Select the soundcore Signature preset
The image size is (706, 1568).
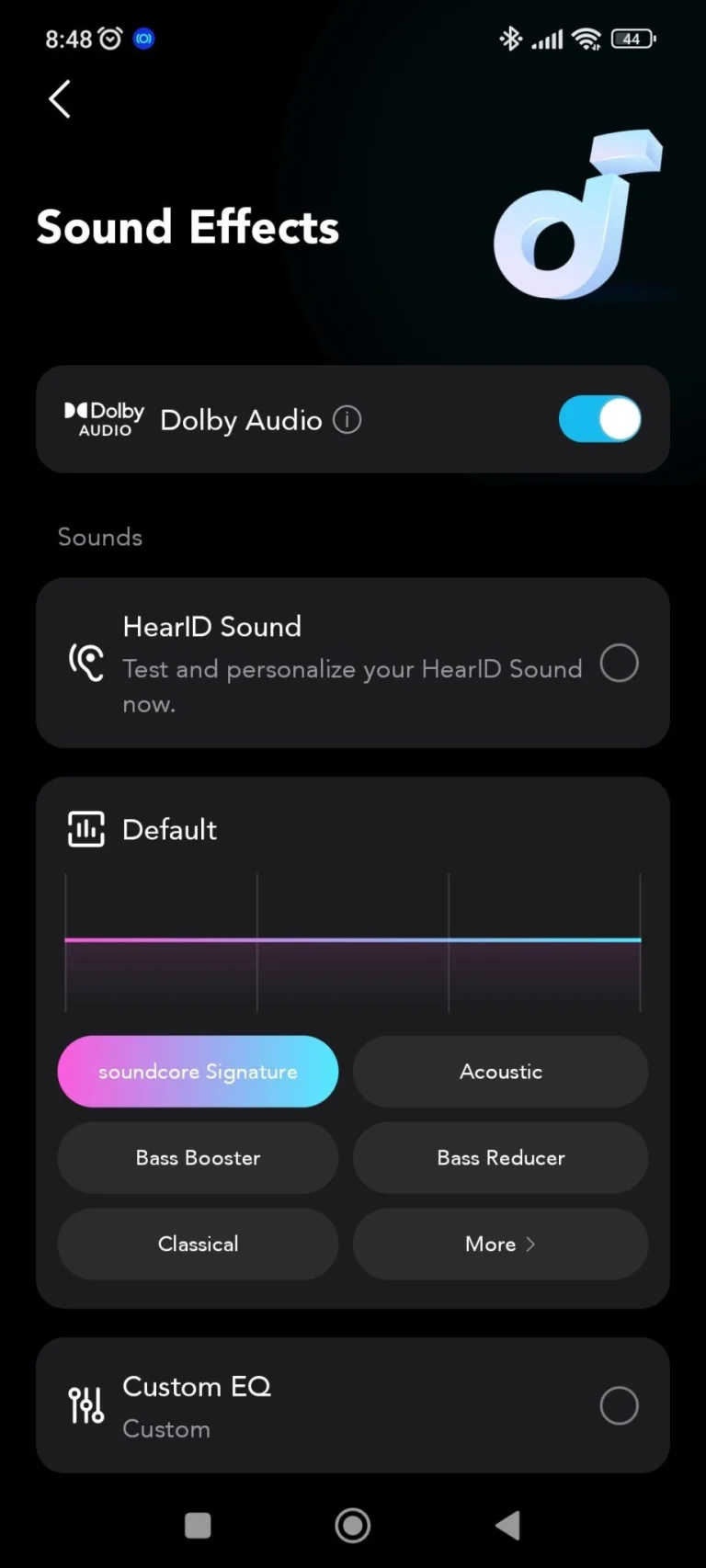198,1071
